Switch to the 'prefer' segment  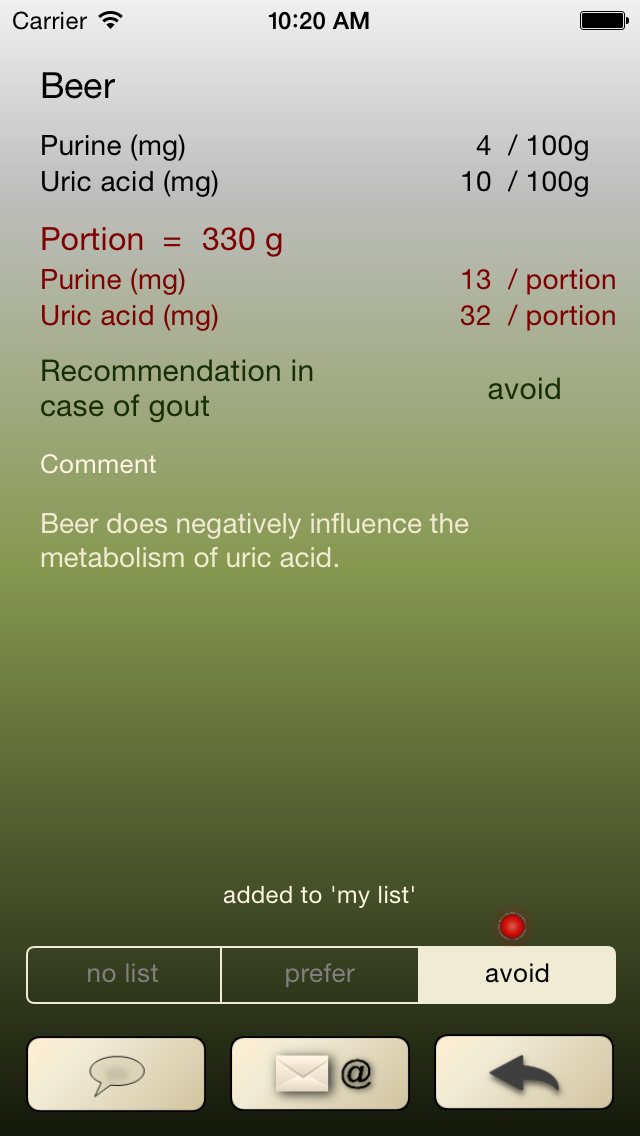[320, 974]
